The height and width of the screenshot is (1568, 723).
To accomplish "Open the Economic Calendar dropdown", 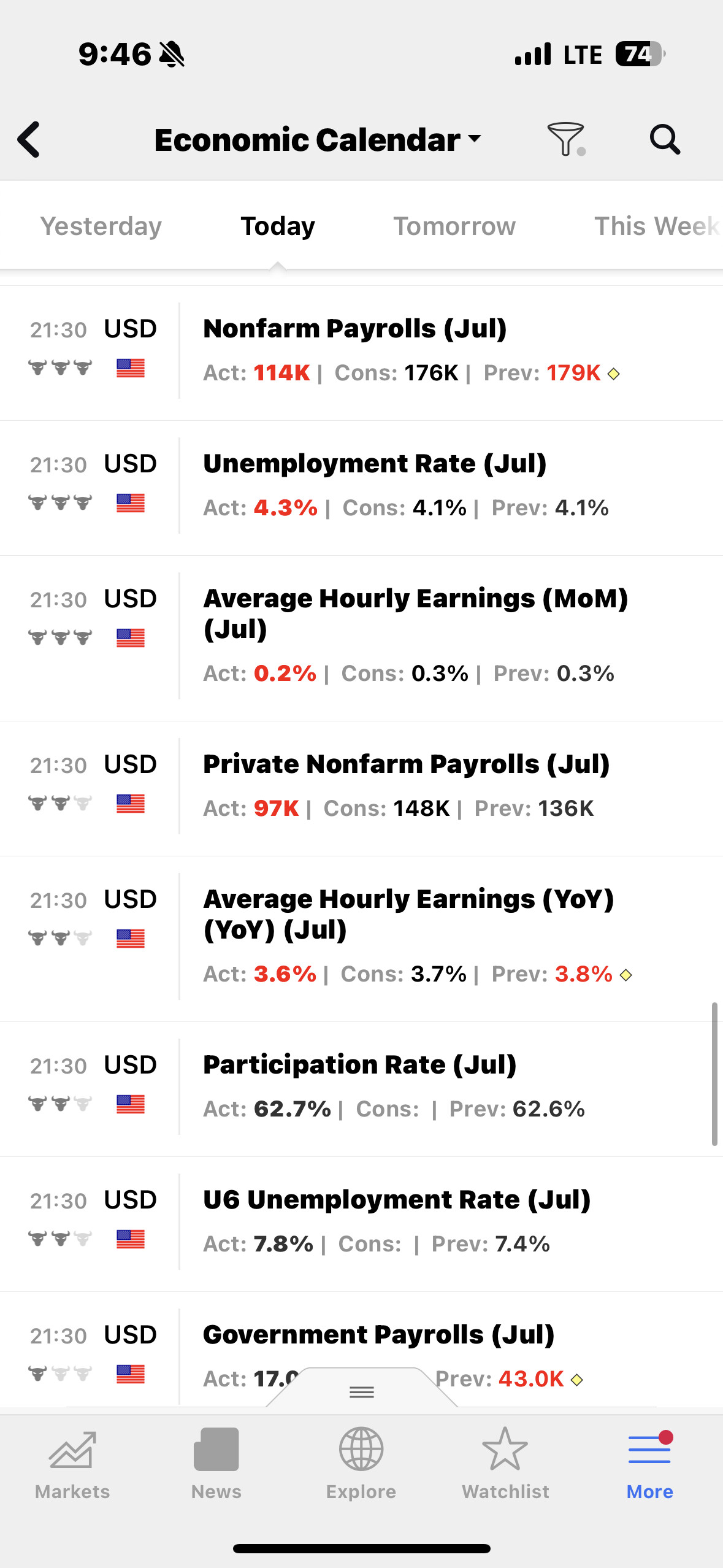I will pos(318,140).
